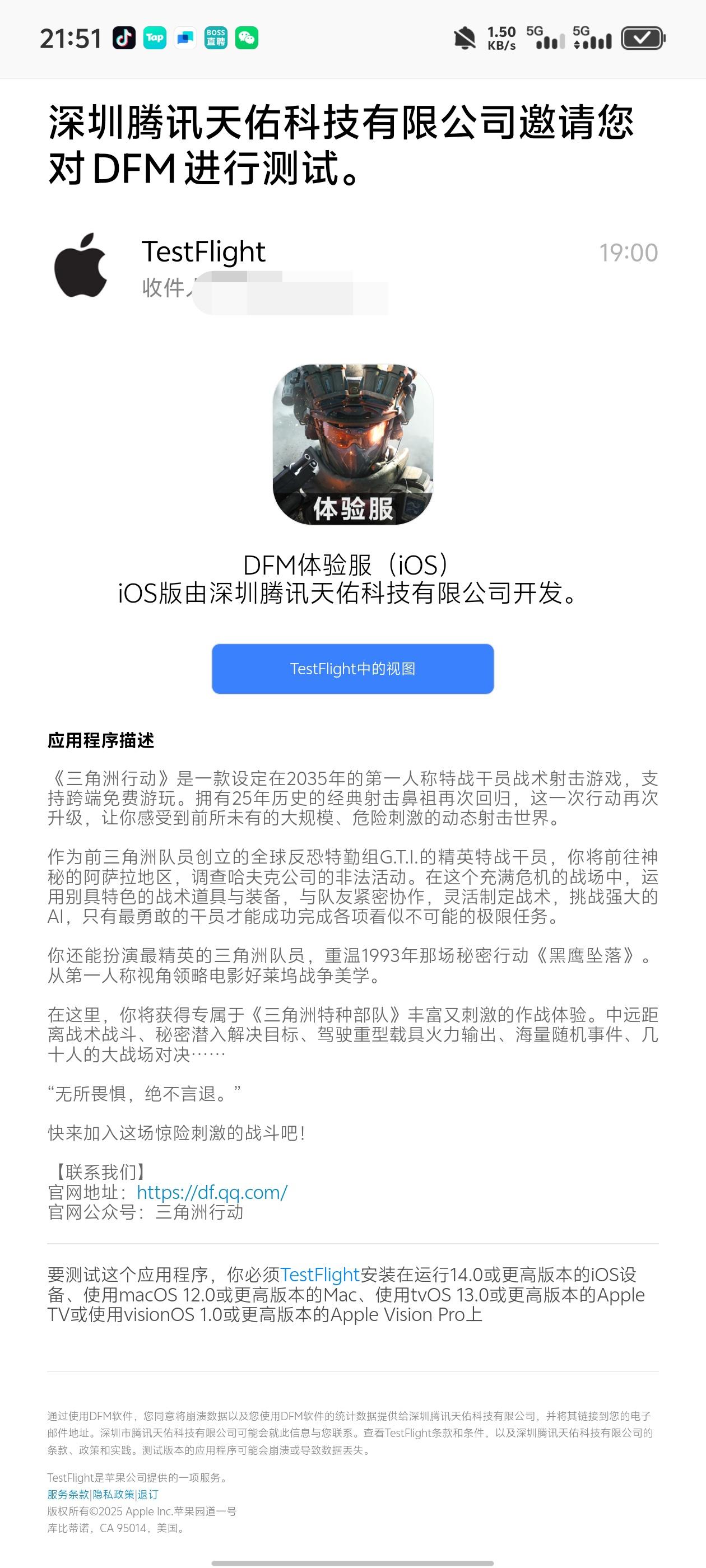Image resolution: width=706 pixels, height=1568 pixels.
Task: Tap the 'TestFlight中的视图' blue button
Action: point(352,668)
